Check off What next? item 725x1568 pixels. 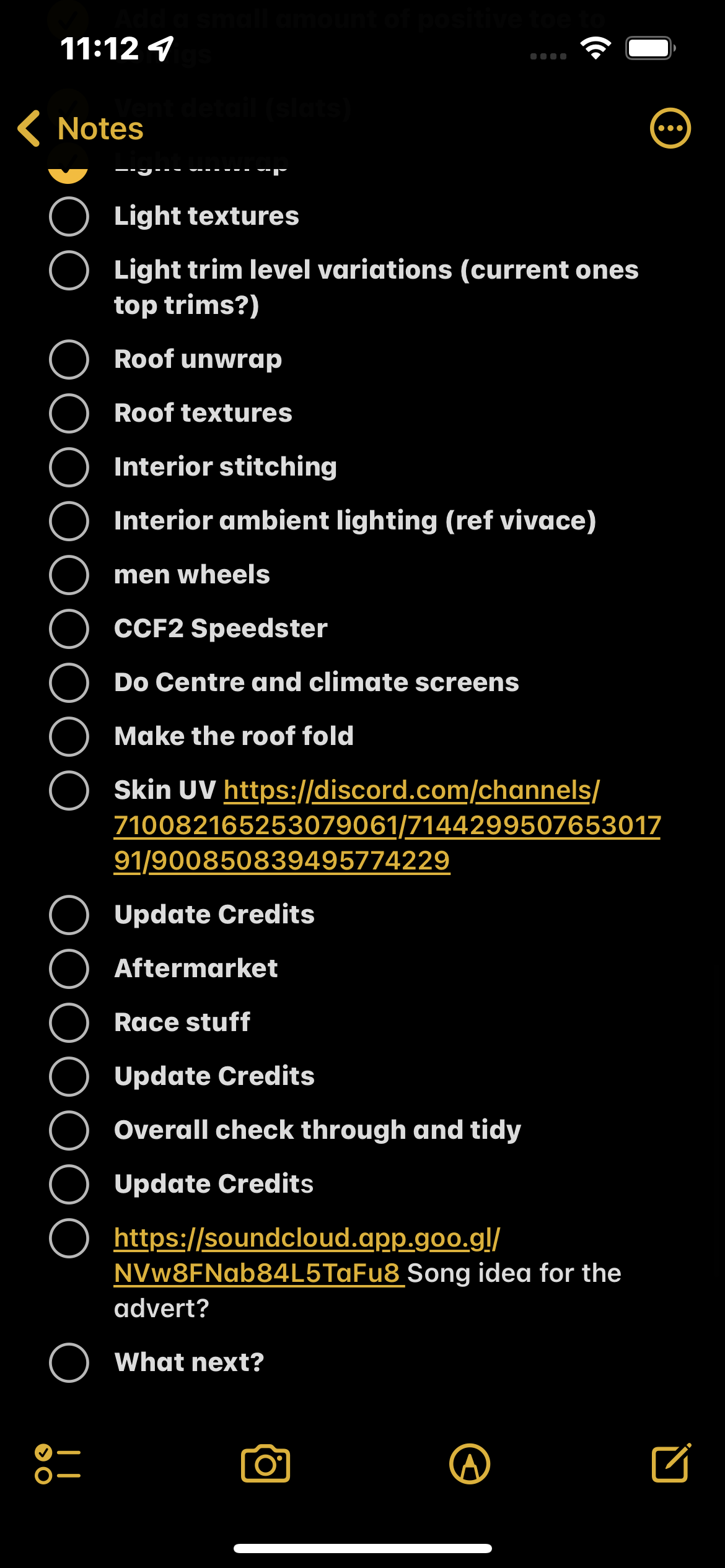[69, 1363]
